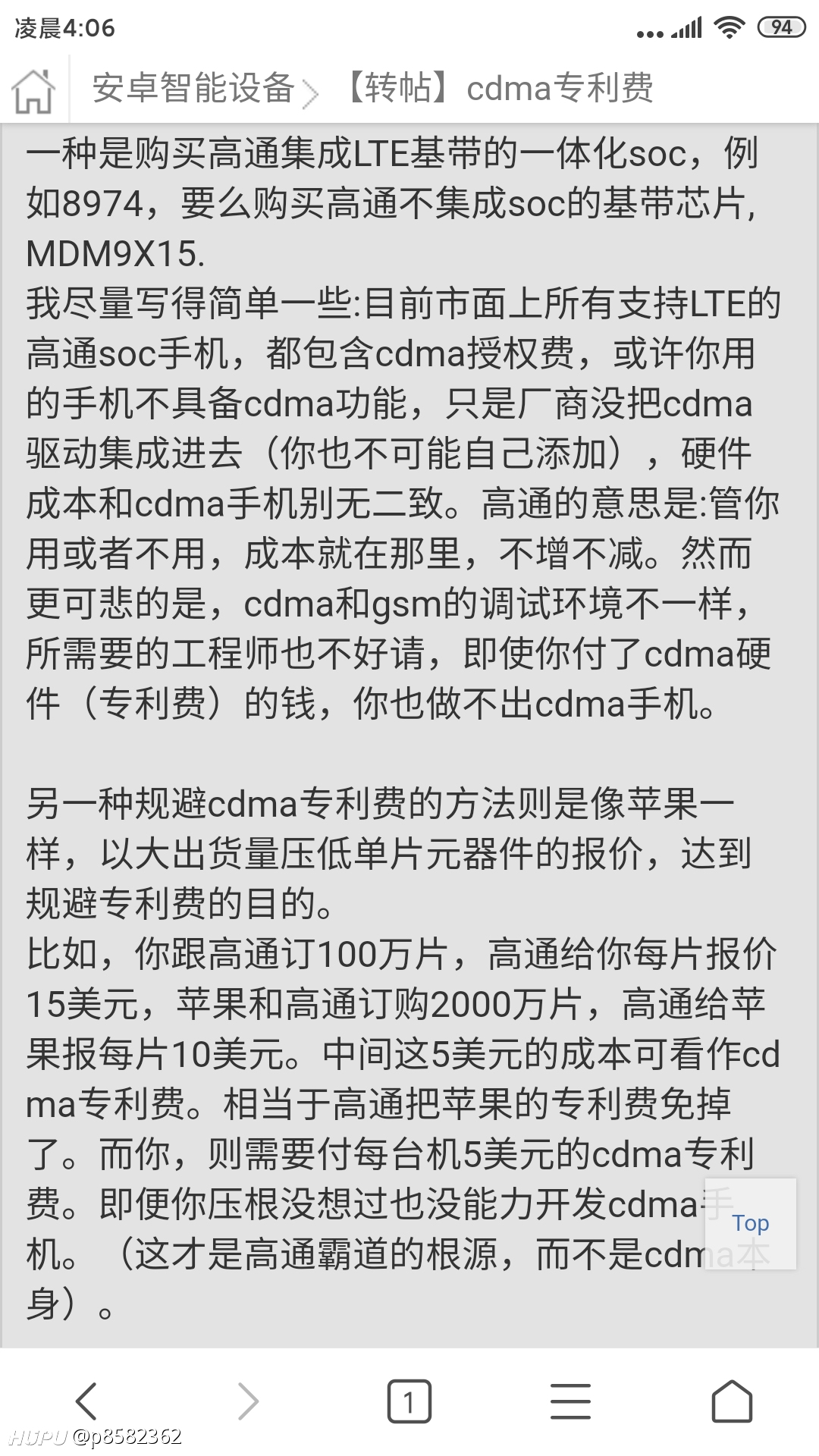The width and height of the screenshot is (819, 1456).
Task: Open the browser menu icon
Action: pos(570,1401)
